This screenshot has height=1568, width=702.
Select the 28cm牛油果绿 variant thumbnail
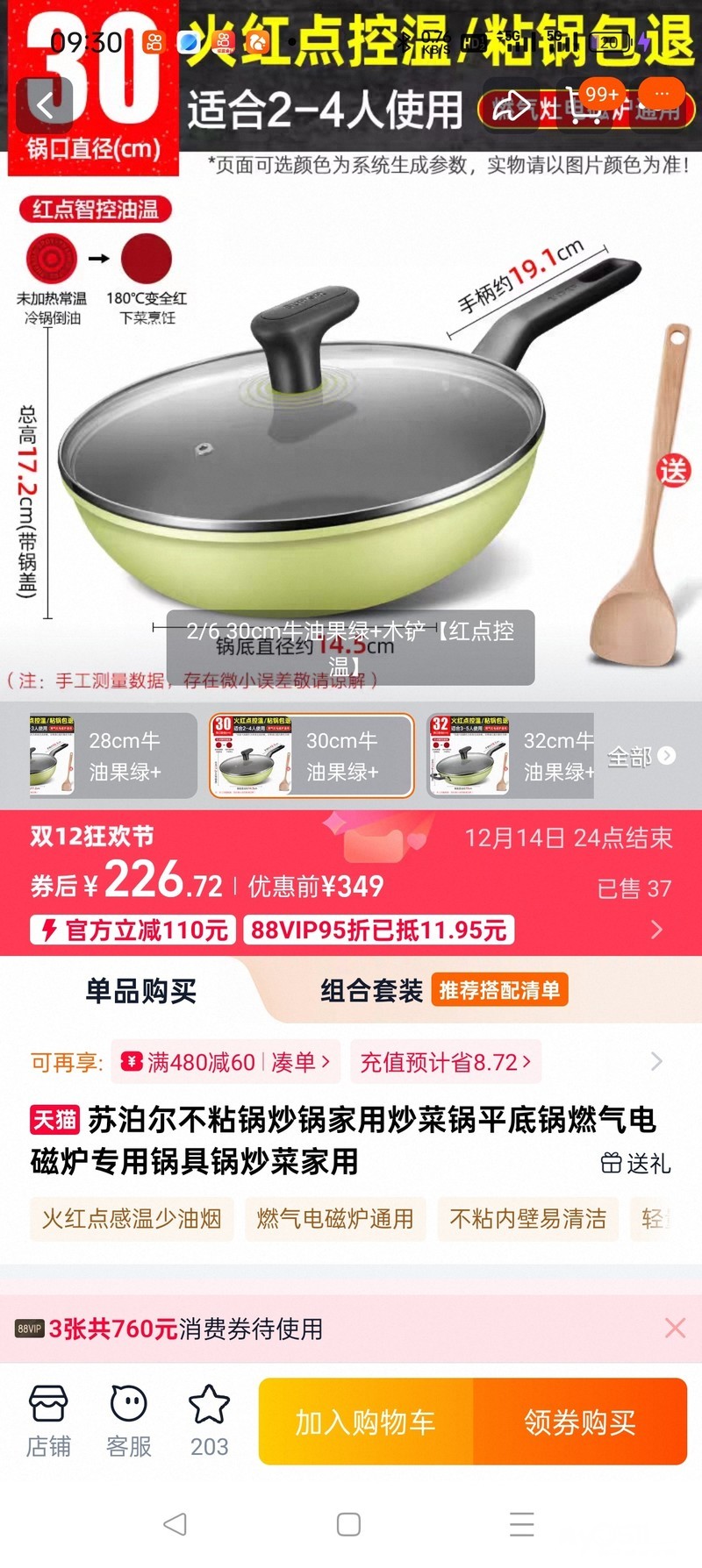click(x=112, y=756)
